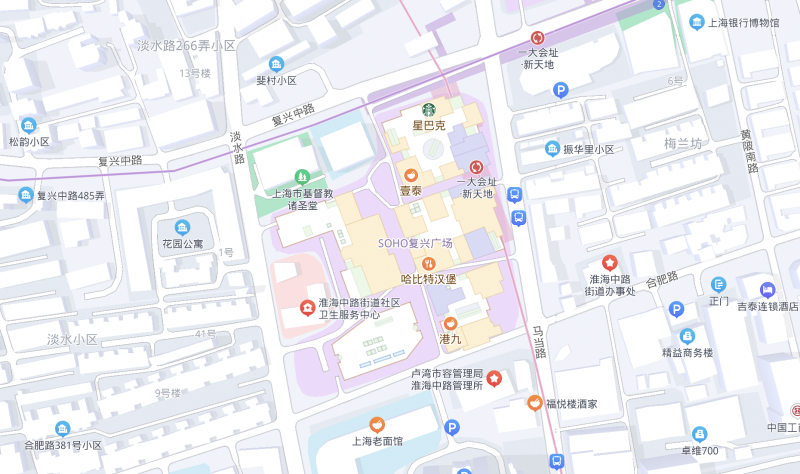The width and height of the screenshot is (800, 474).
Task: Tap the 吉泰连锁酒店 hotel marker
Action: tap(767, 289)
